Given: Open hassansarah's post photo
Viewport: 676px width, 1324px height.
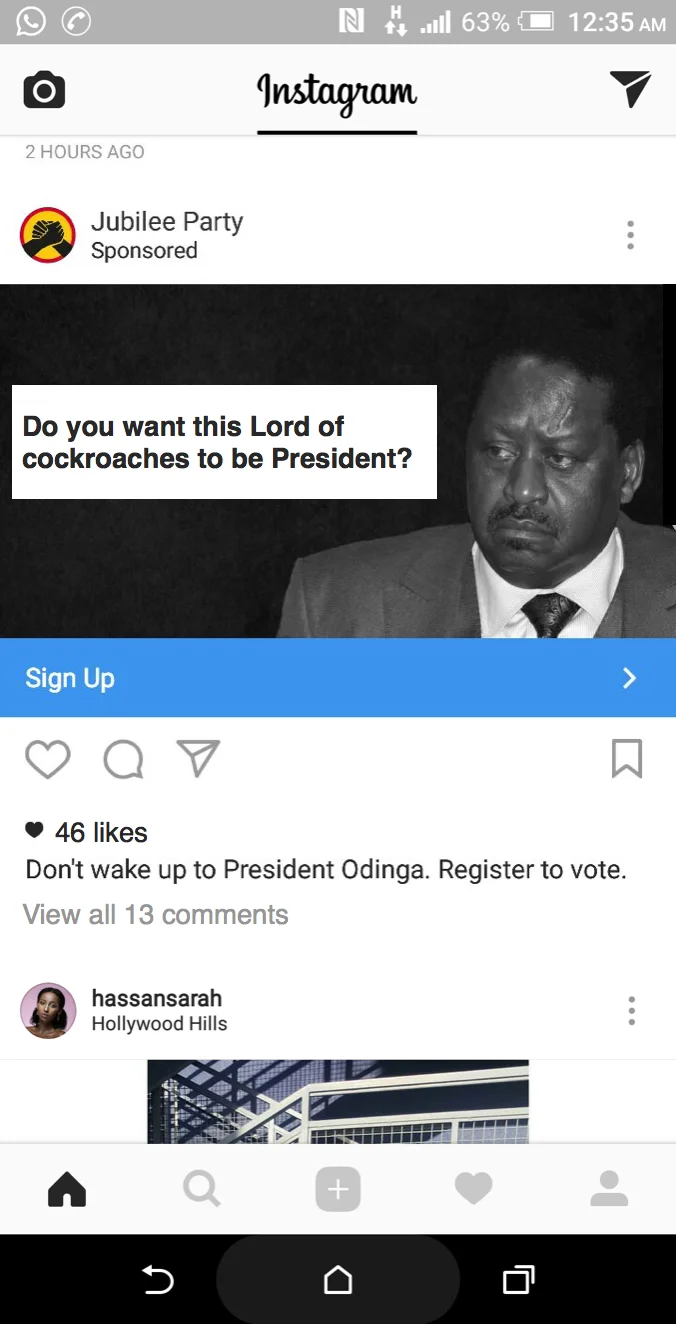Looking at the screenshot, I should click(338, 1101).
